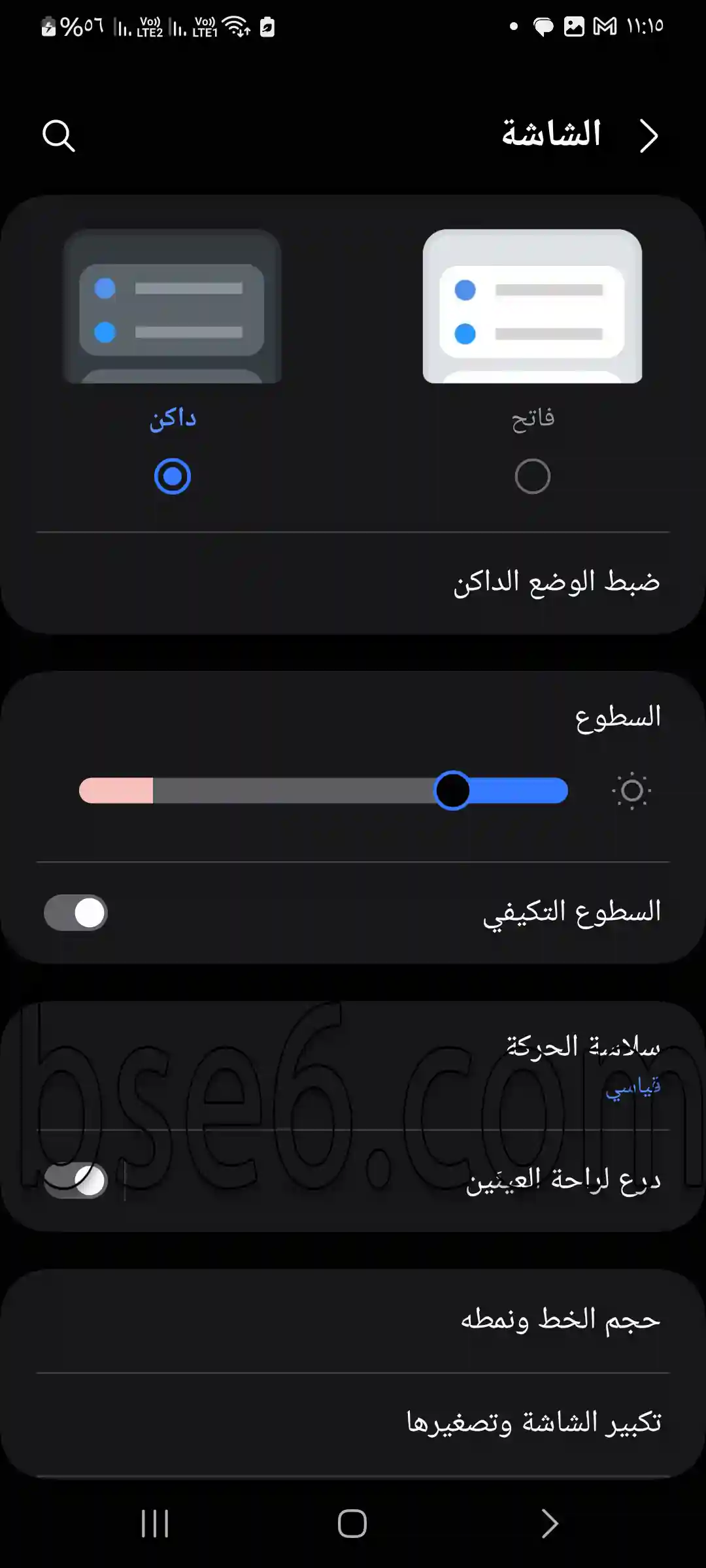Toggle the درع لراحة العينين switch
The height and width of the screenshot is (1568, 706).
75,1181
